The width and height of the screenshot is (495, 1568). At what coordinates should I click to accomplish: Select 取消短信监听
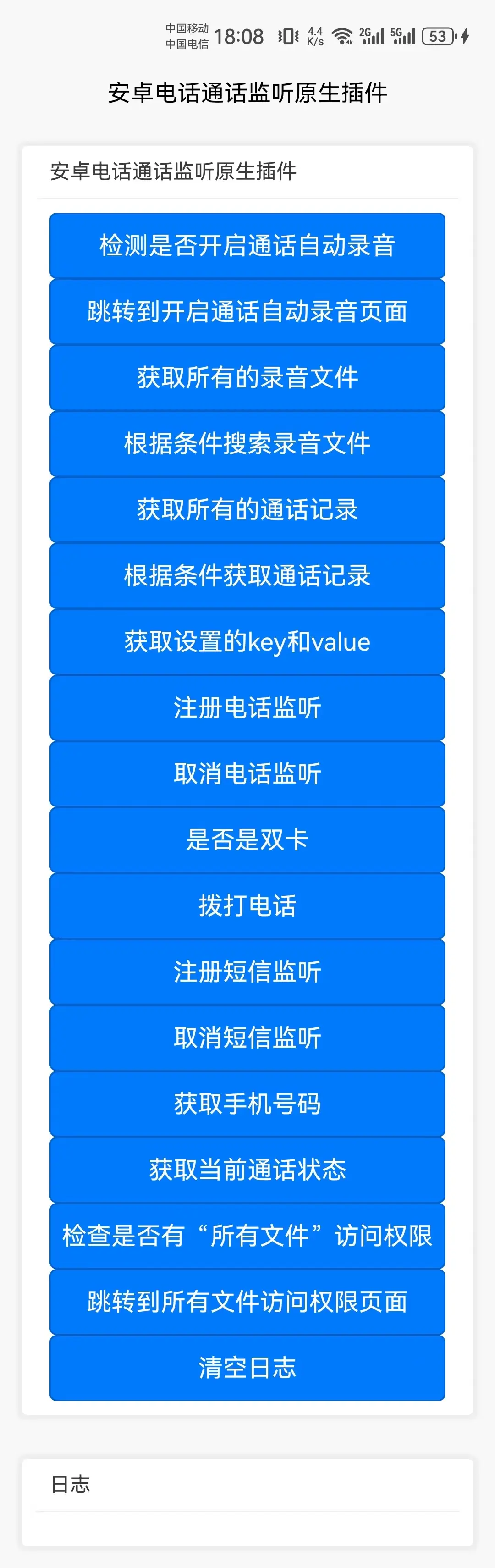click(x=247, y=1037)
